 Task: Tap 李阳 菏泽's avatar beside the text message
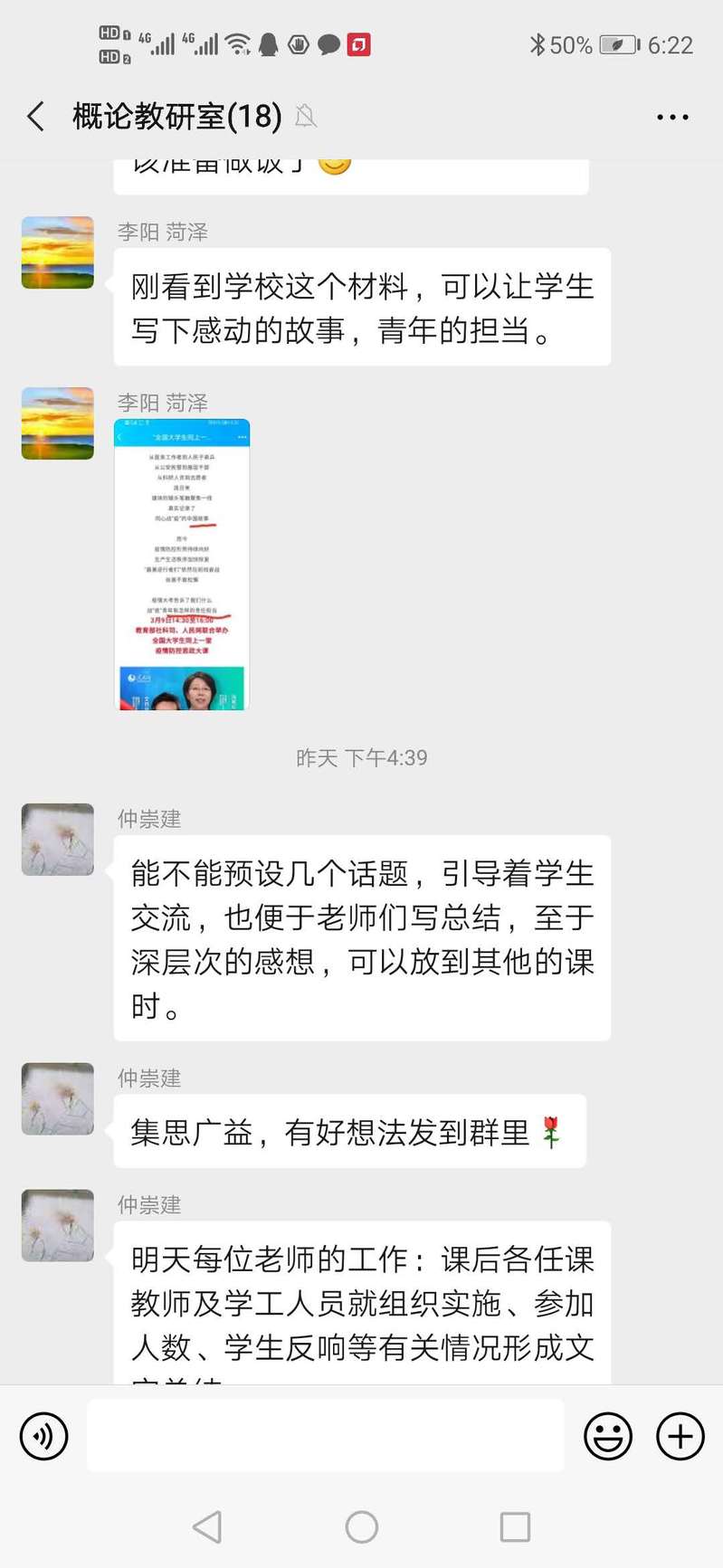pos(58,252)
